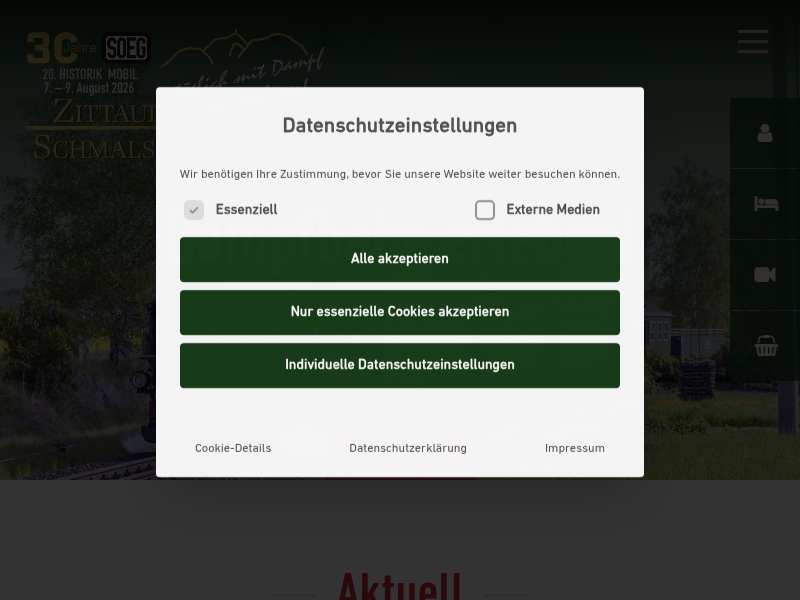Image resolution: width=800 pixels, height=600 pixels.
Task: Open the shopping basket icon
Action: (765, 346)
